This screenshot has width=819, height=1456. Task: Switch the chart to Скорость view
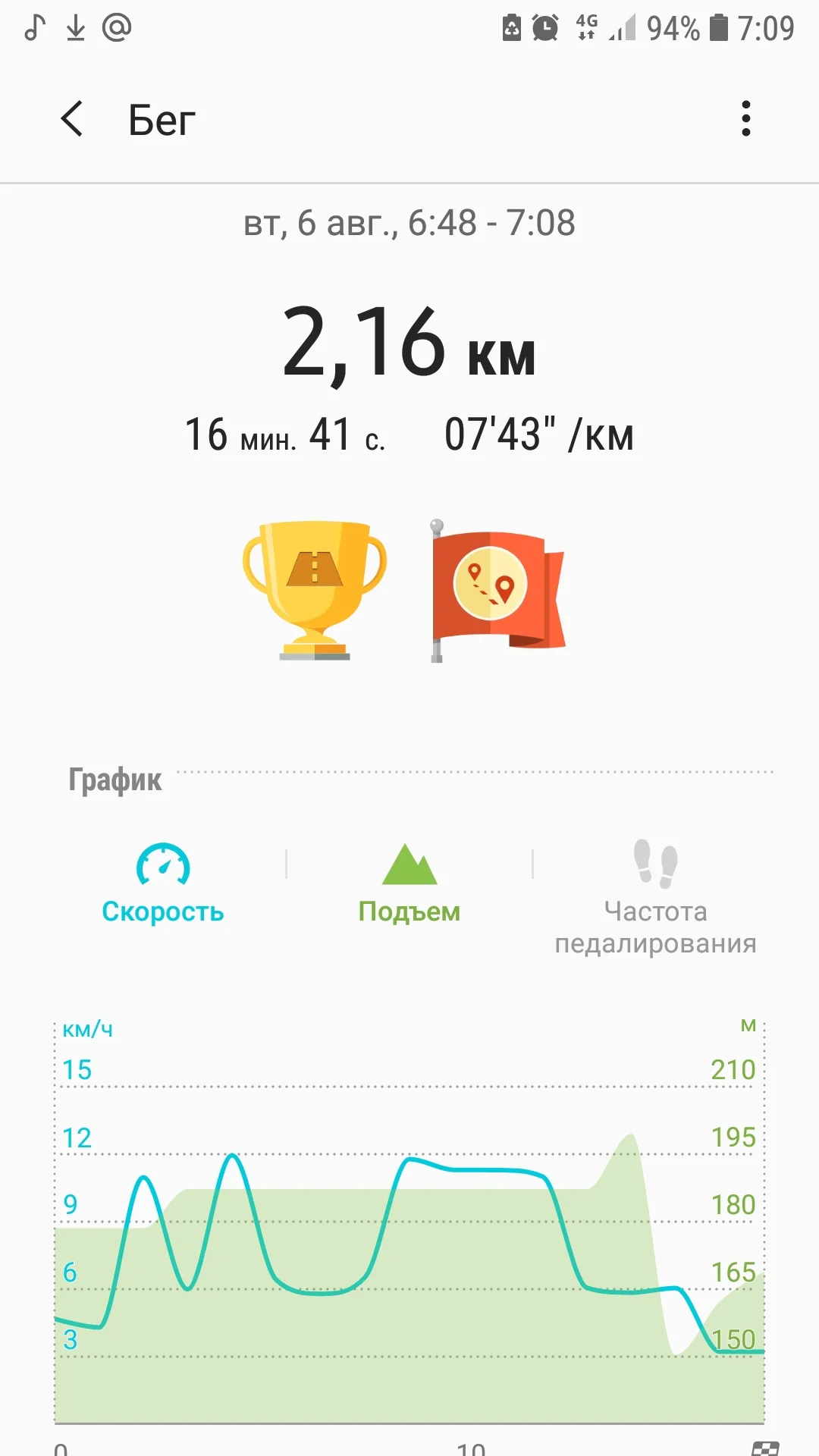(x=163, y=912)
